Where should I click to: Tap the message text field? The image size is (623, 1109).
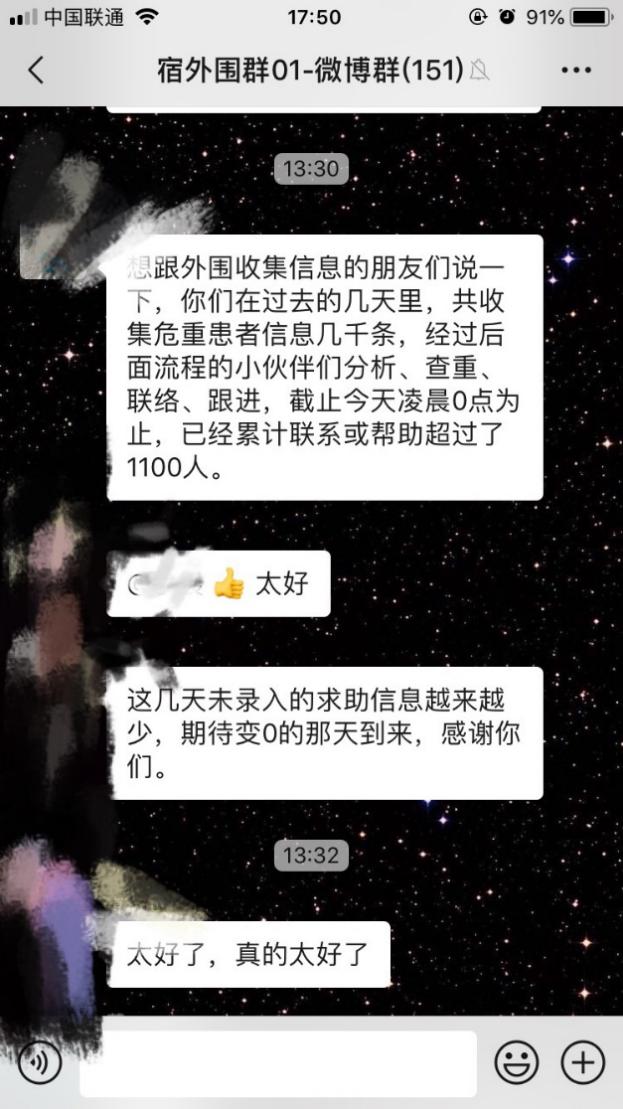tap(277, 1063)
